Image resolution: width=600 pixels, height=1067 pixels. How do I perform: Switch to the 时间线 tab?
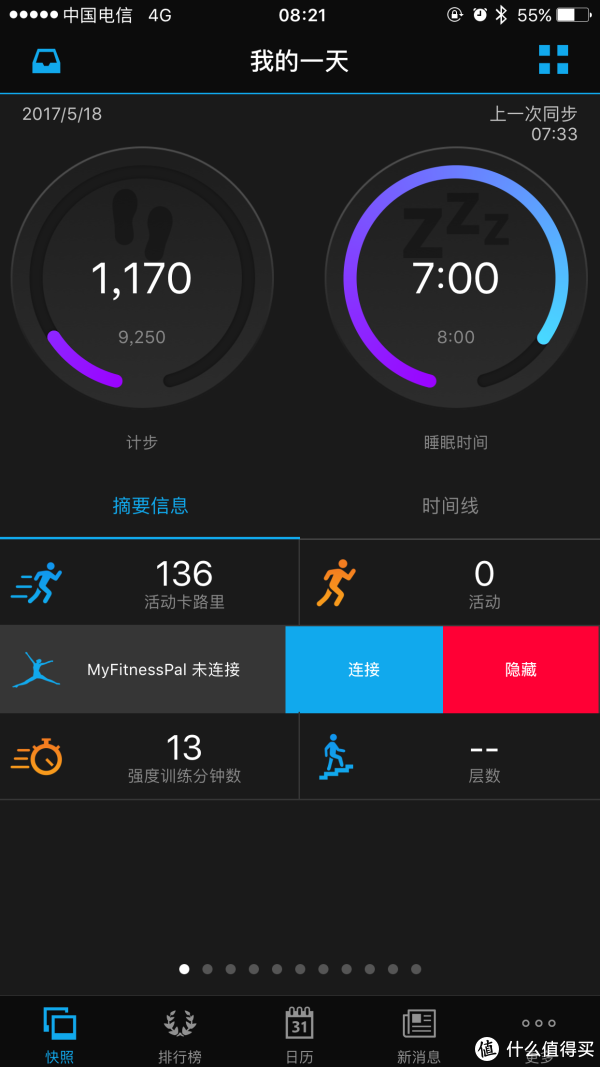[450, 506]
